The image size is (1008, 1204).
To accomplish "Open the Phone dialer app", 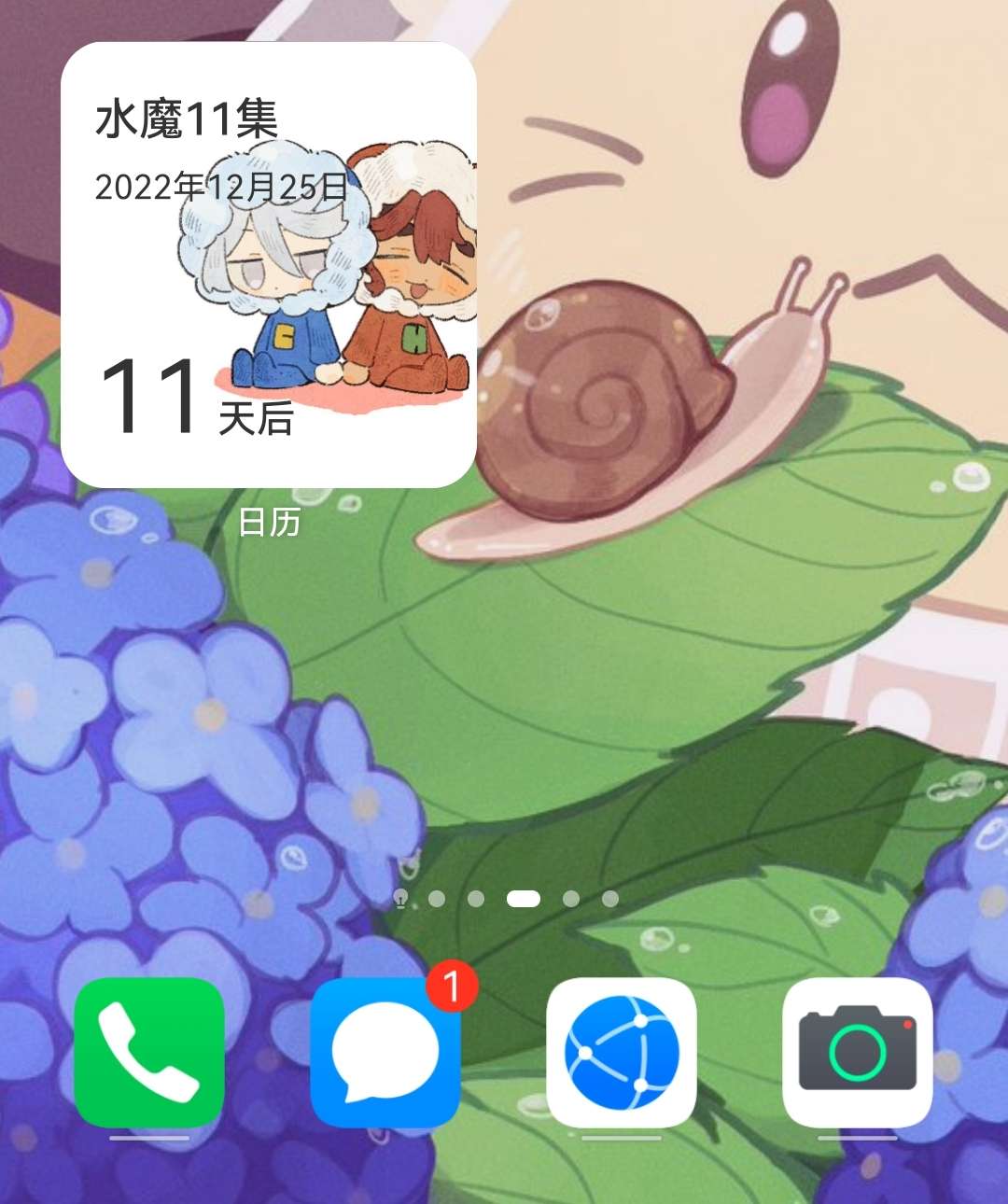I will [149, 1052].
